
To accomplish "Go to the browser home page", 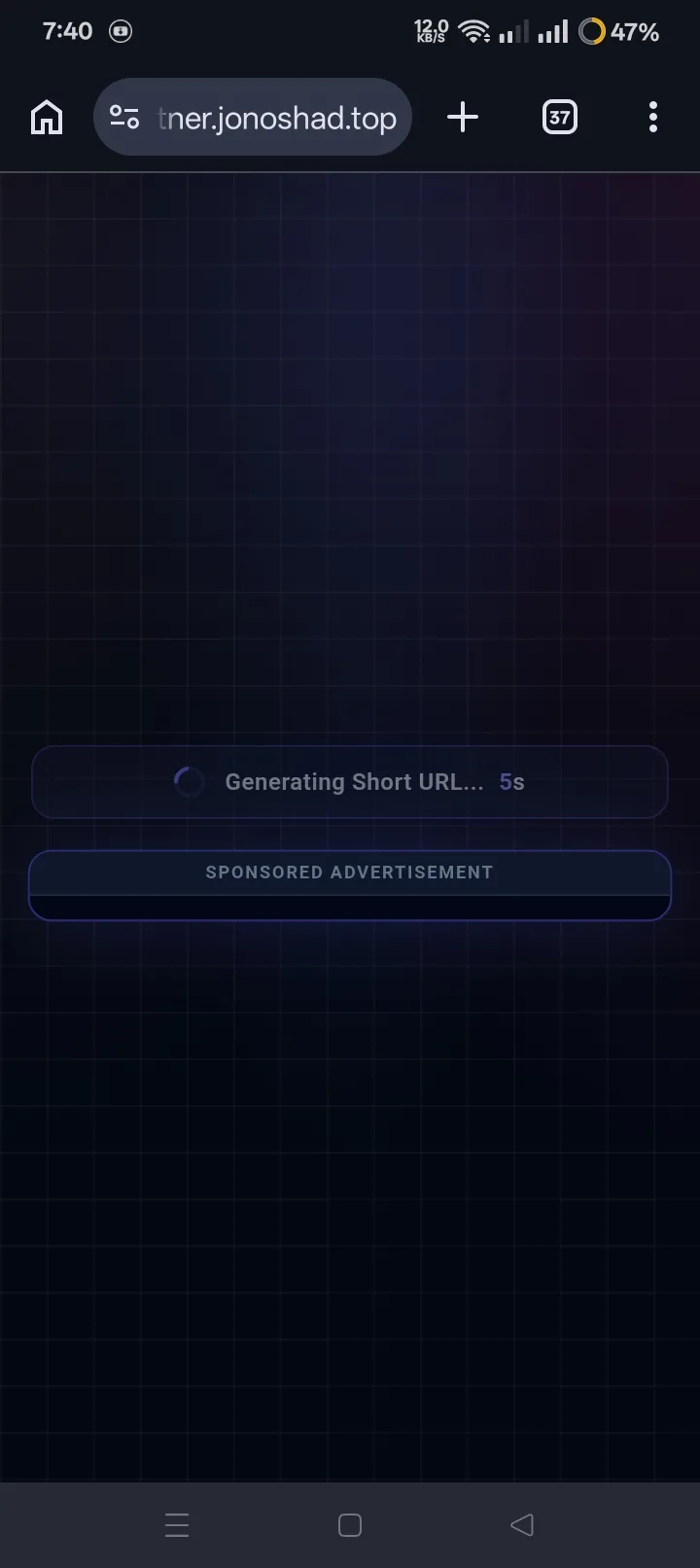I will coord(47,118).
